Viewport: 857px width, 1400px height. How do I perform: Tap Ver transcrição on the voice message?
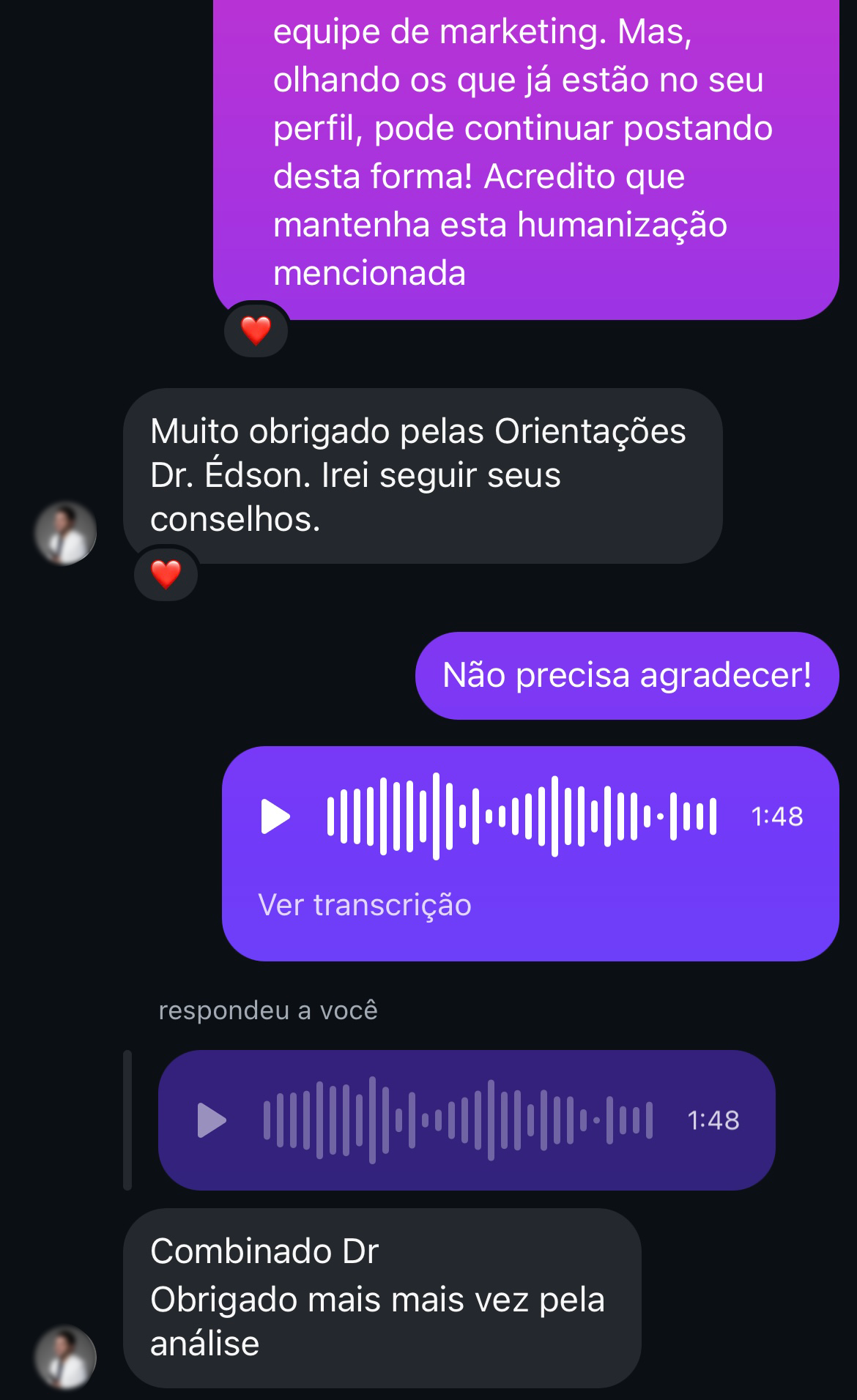(x=364, y=905)
